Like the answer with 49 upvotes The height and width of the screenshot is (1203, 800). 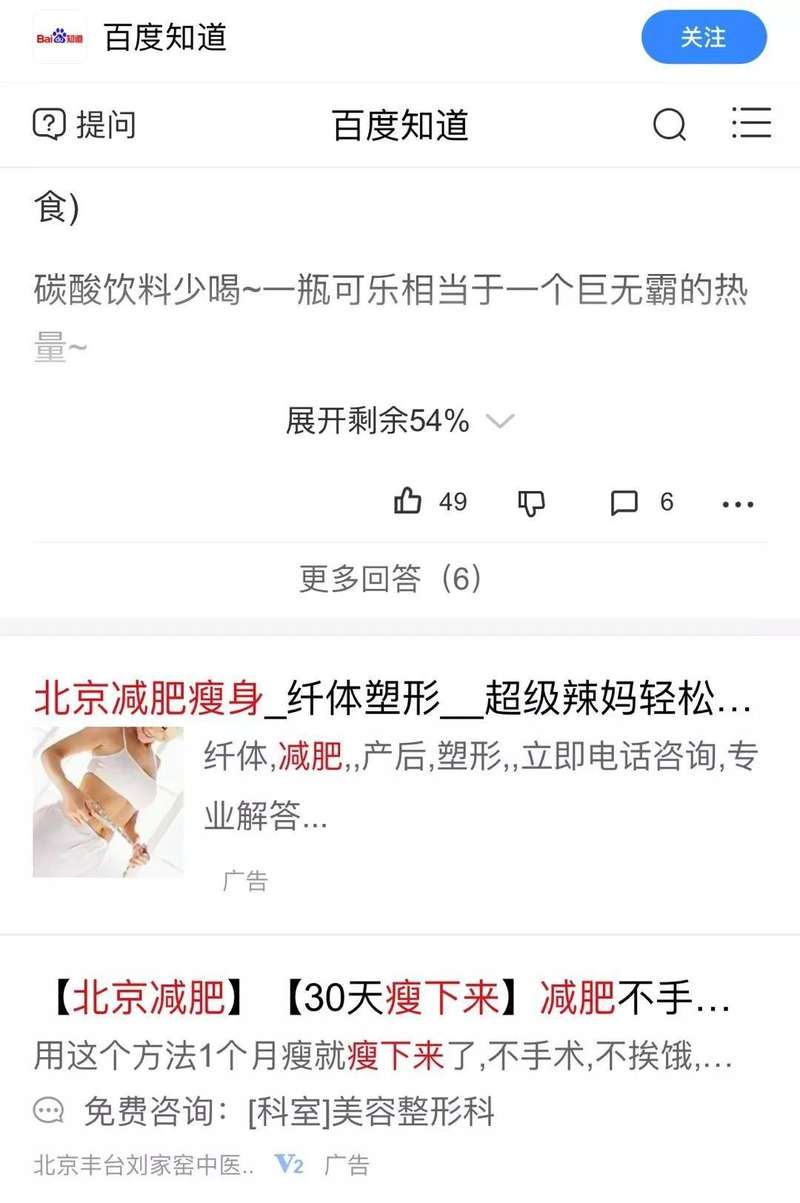click(430, 501)
